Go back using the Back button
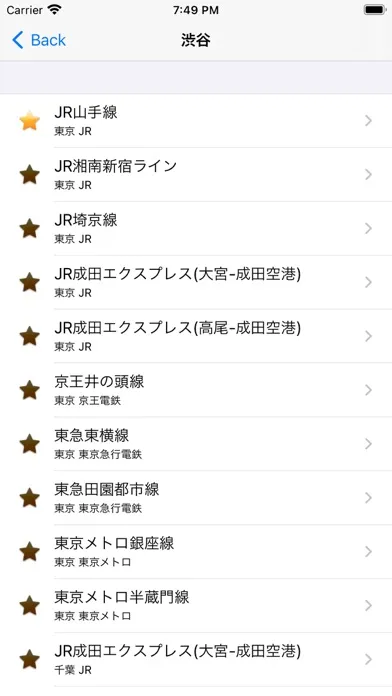This screenshot has height=696, width=392. tap(39, 40)
